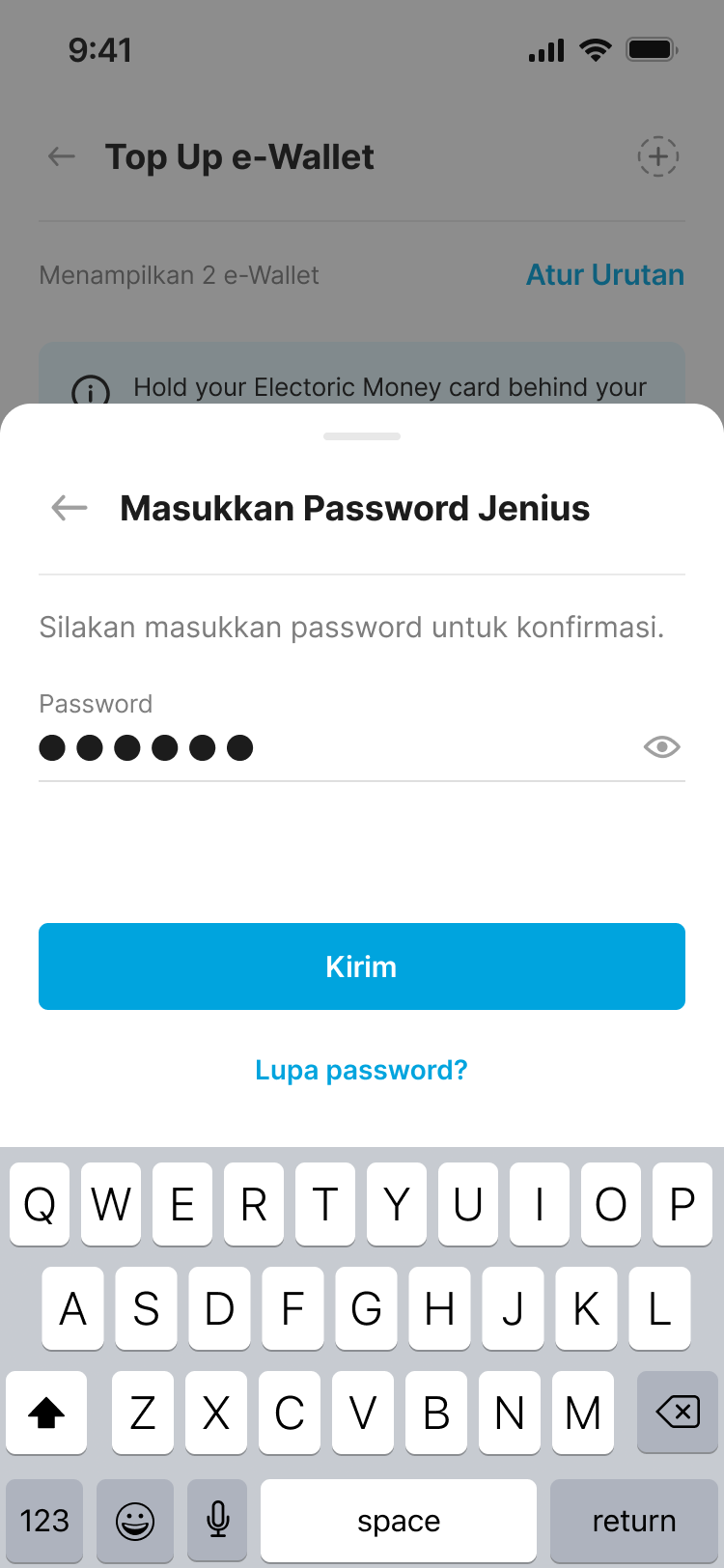724x1568 pixels.
Task: Switch keyboard to numbers with the 123 key
Action: point(44,1521)
